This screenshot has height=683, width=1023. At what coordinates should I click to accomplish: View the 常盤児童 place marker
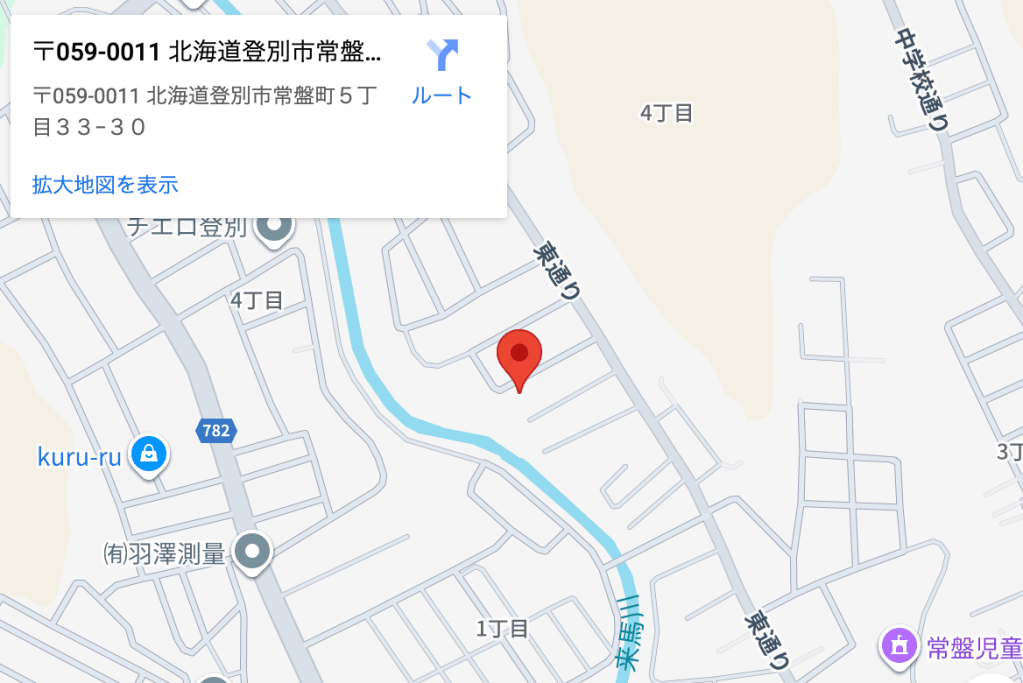[x=898, y=645]
